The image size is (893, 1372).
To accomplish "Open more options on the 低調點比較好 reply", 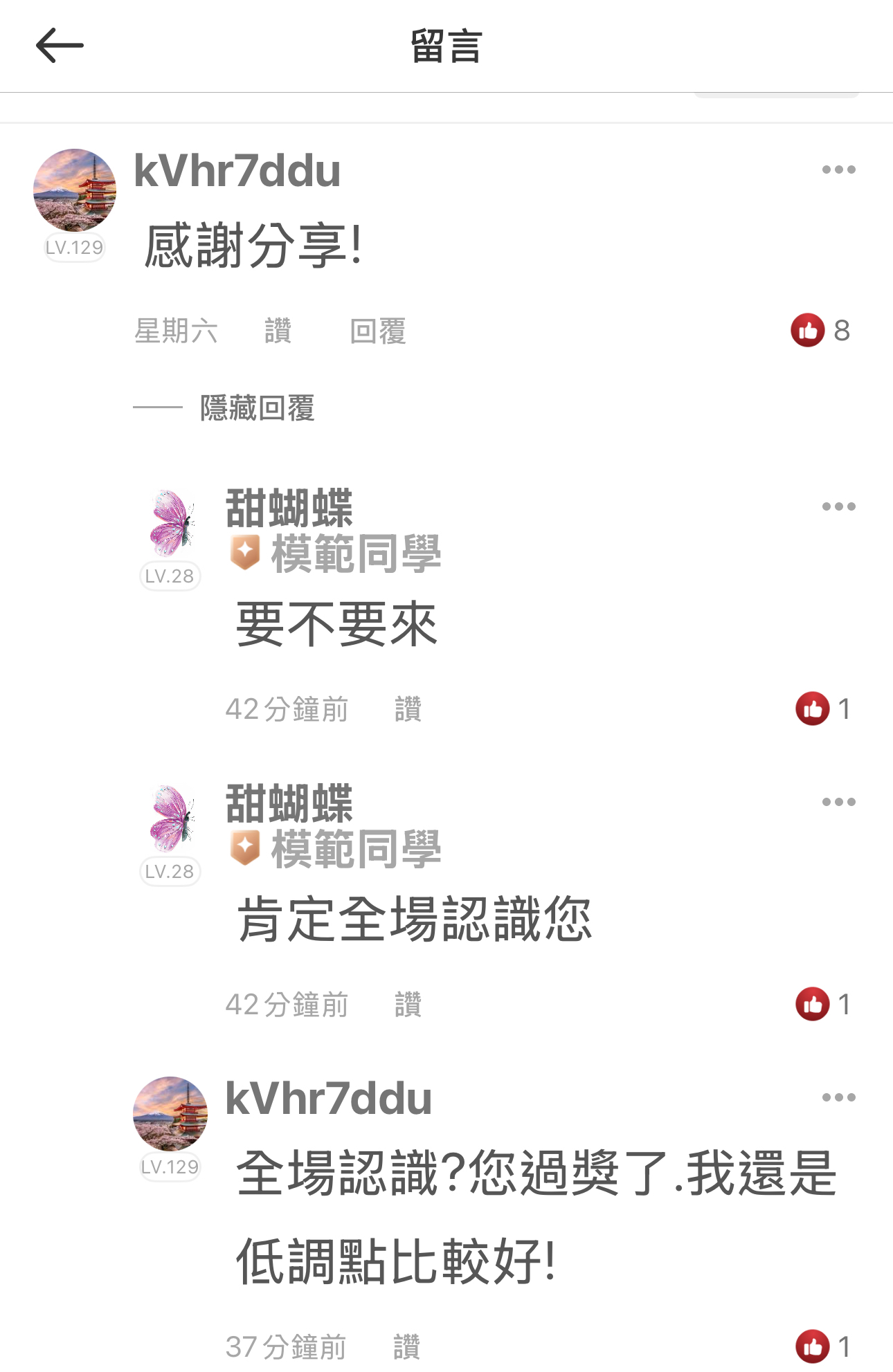I will coord(838,1098).
